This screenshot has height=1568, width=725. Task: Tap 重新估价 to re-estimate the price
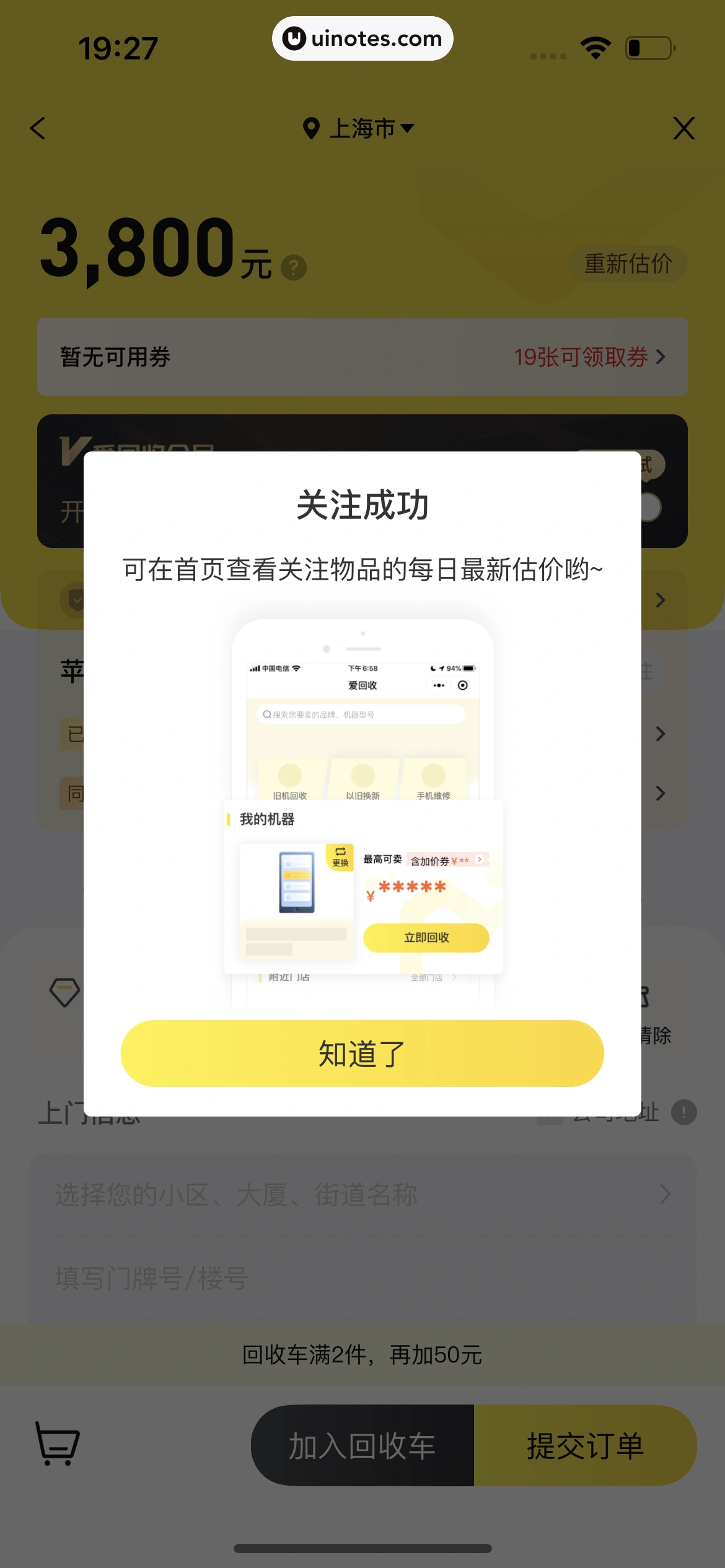click(628, 264)
